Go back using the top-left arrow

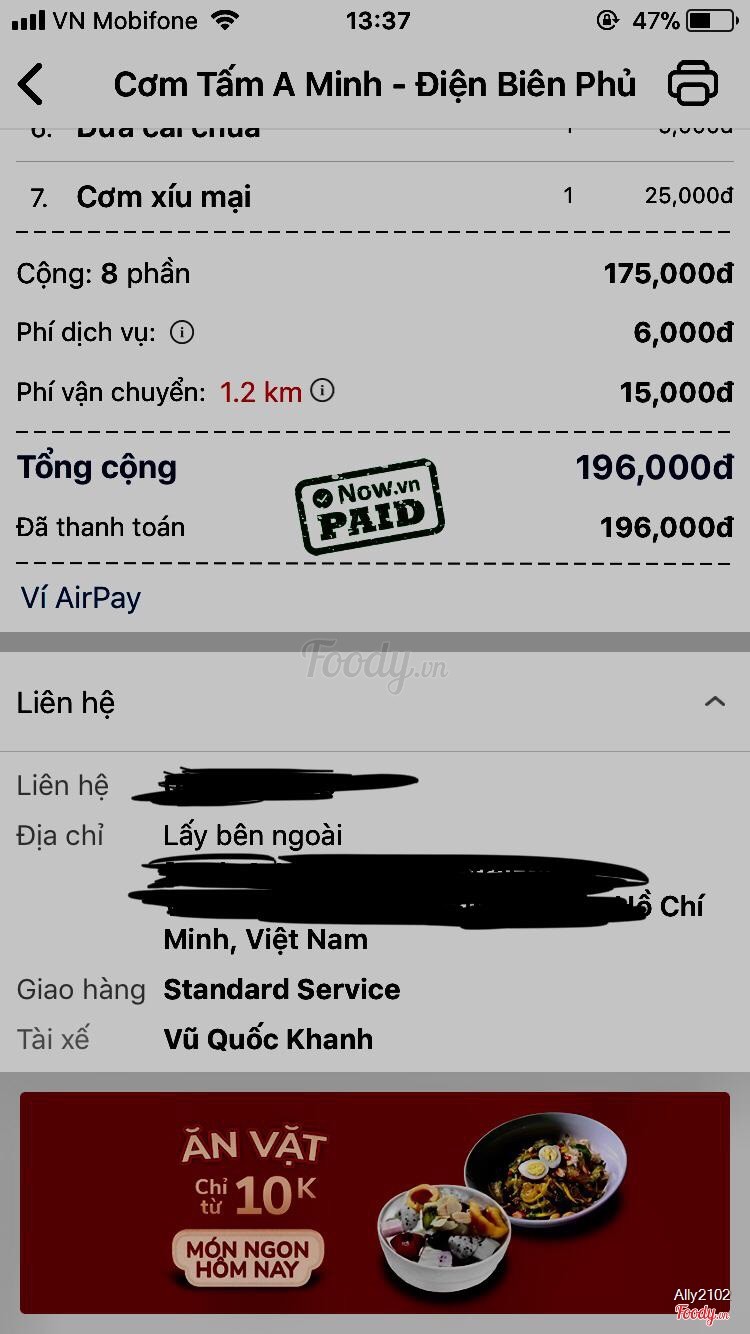tap(32, 84)
